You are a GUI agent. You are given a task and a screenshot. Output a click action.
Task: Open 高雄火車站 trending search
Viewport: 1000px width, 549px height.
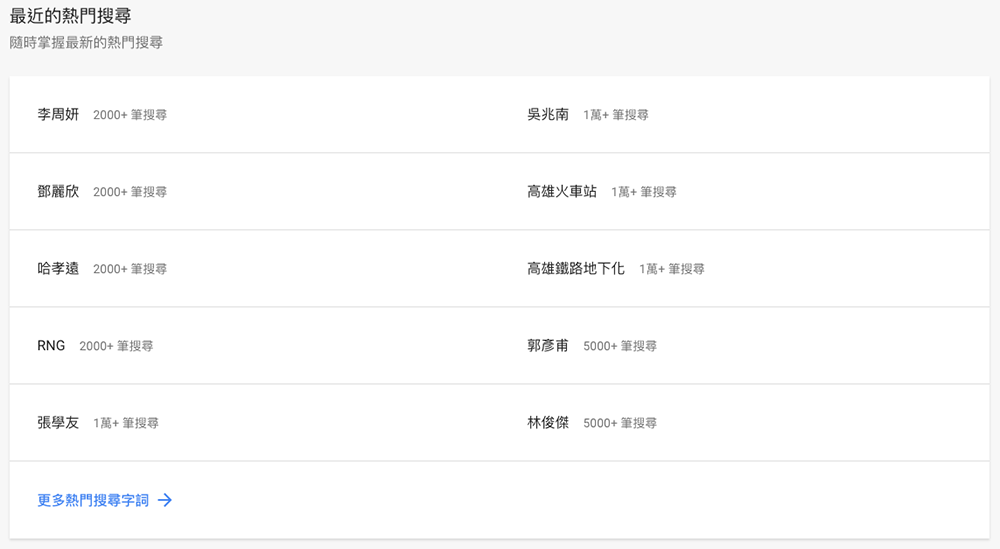tap(562, 192)
